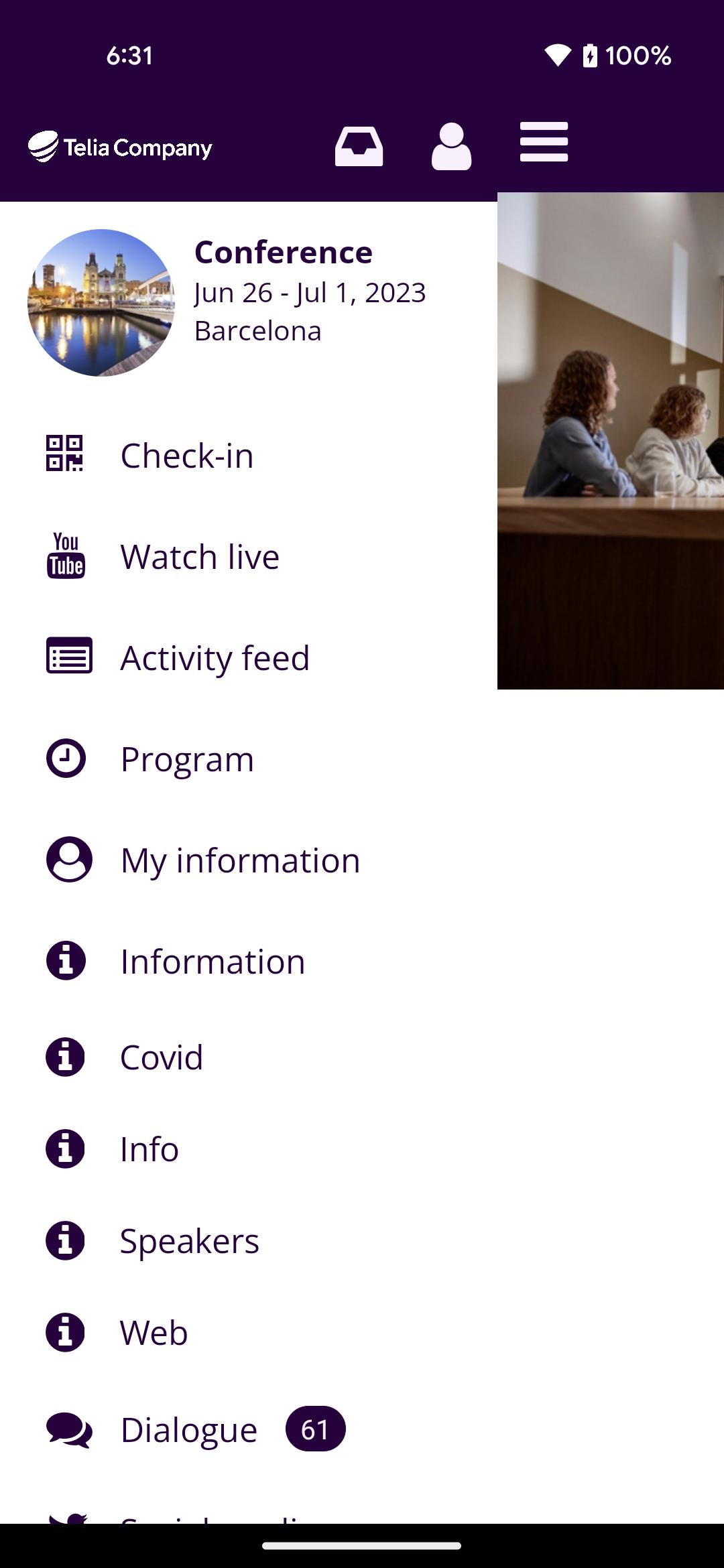Open the Info menu item
Image resolution: width=724 pixels, height=1568 pixels.
pos(149,1149)
